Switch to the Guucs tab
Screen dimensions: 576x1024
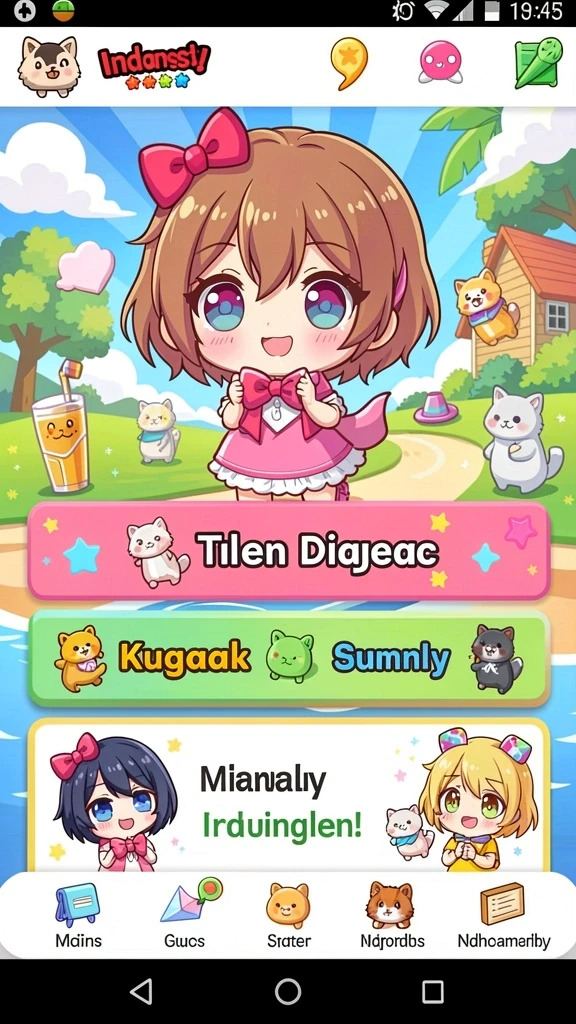pyautogui.click(x=185, y=914)
